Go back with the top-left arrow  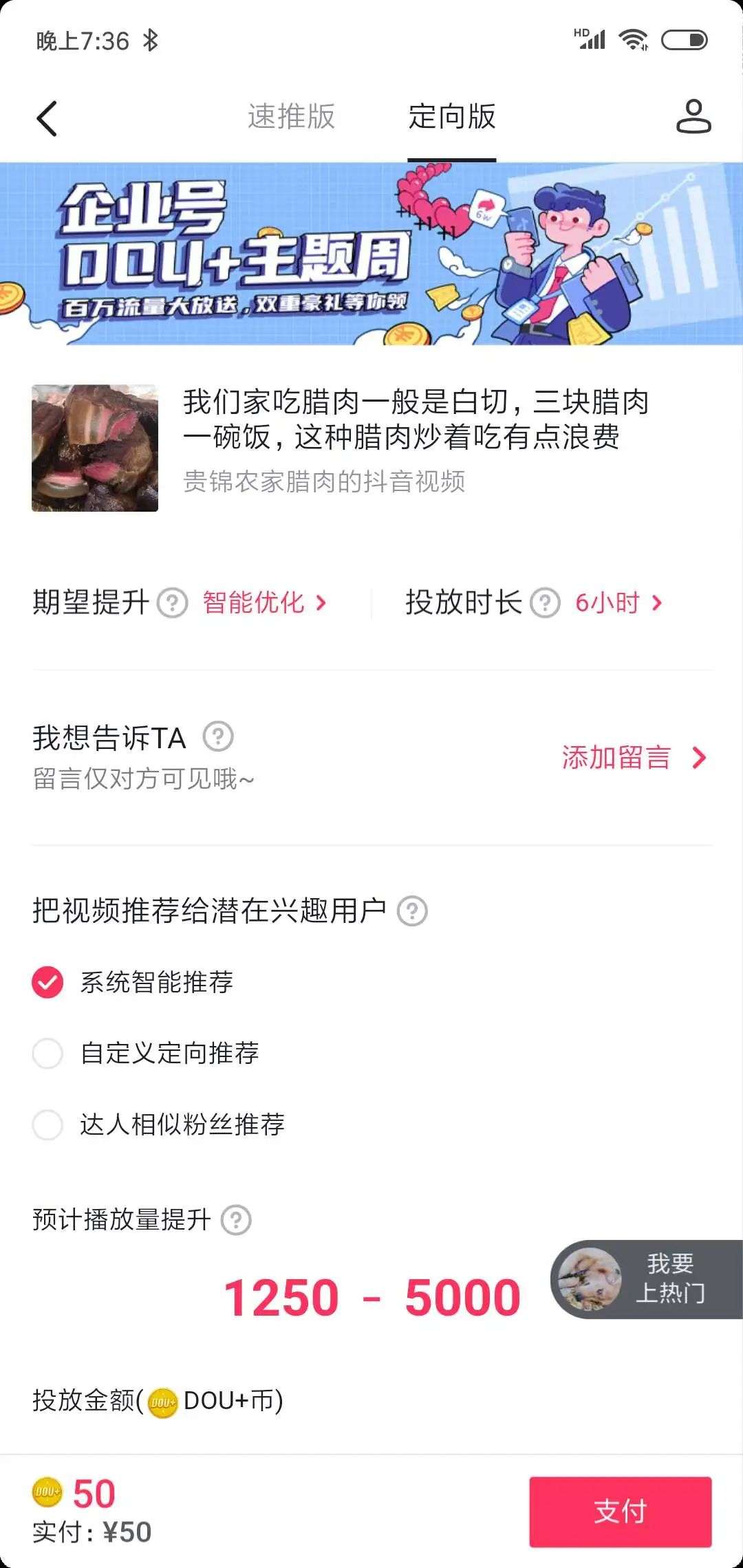[47, 118]
